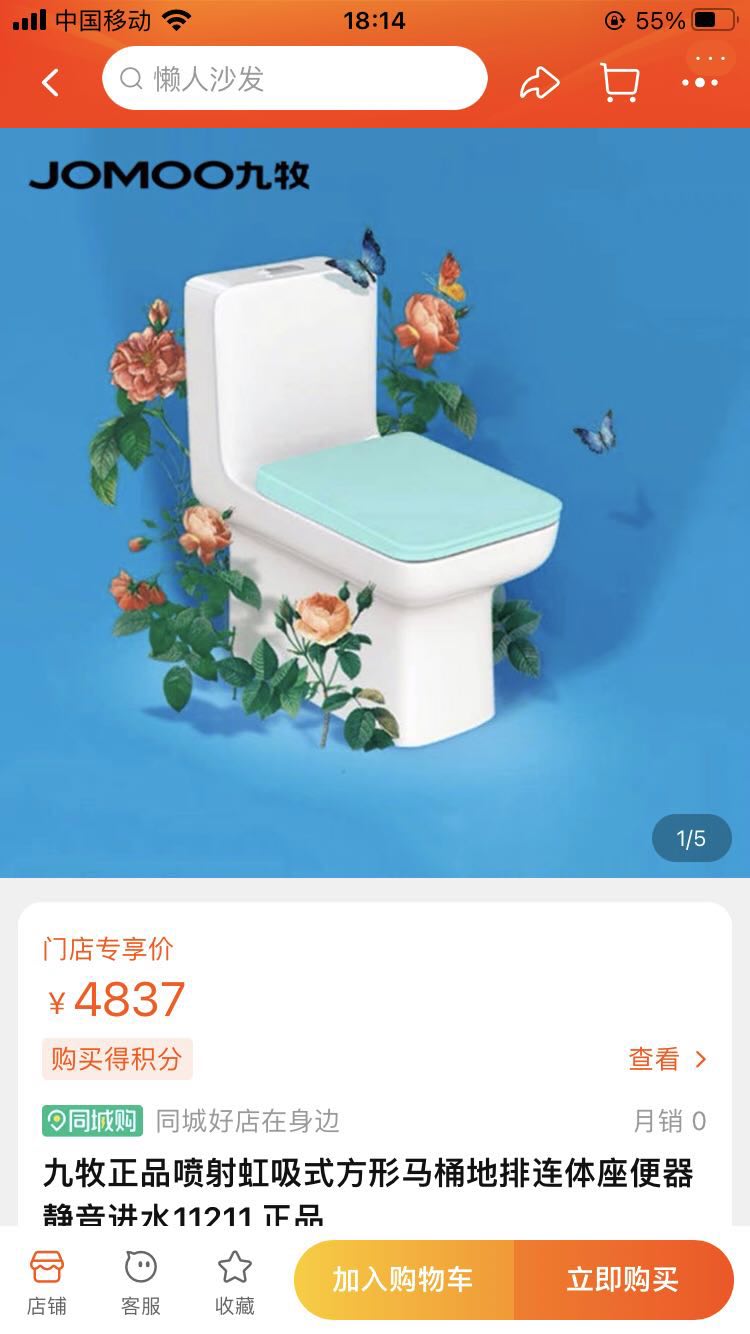
Task: Contact 客服 customer service
Action: pyautogui.click(x=141, y=1282)
